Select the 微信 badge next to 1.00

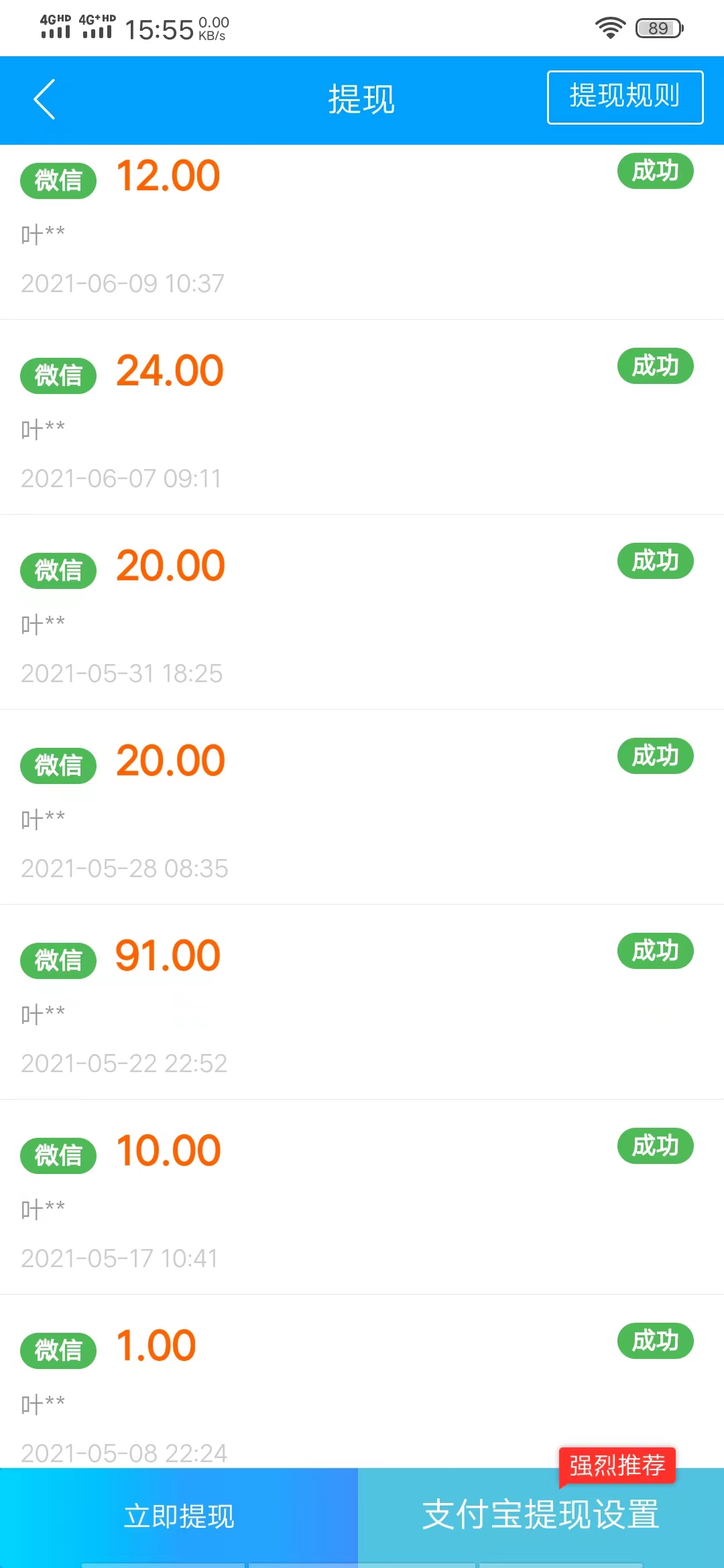point(58,1350)
